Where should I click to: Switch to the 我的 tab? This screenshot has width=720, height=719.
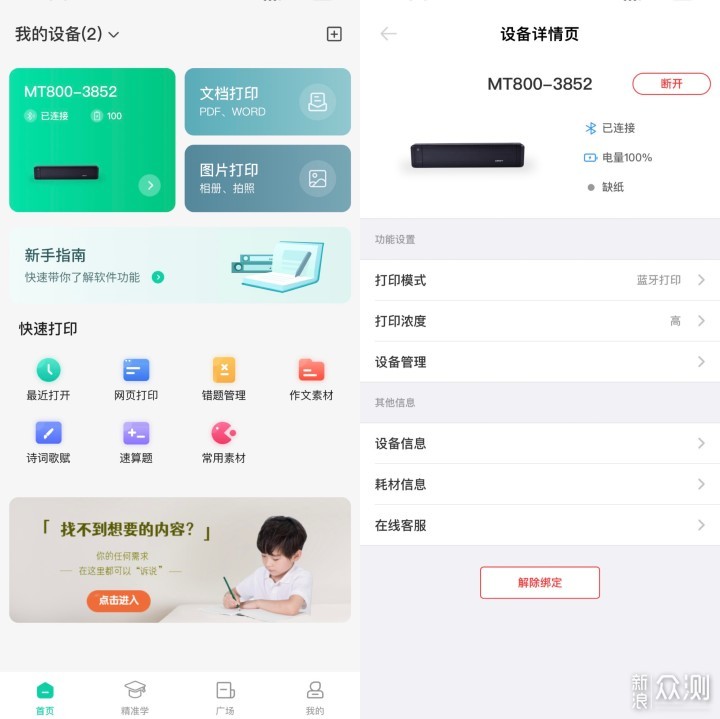(315, 696)
